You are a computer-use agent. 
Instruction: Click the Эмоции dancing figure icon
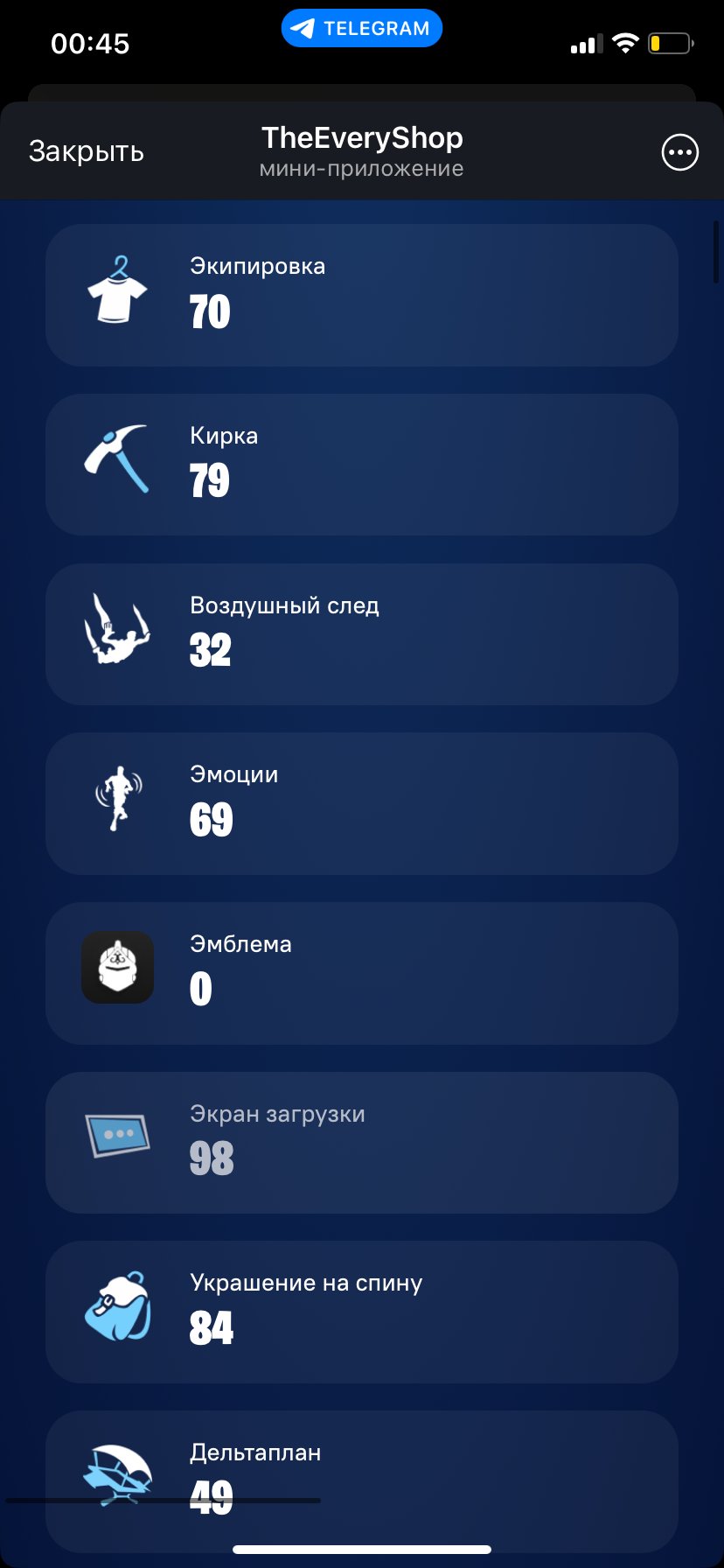[118, 797]
